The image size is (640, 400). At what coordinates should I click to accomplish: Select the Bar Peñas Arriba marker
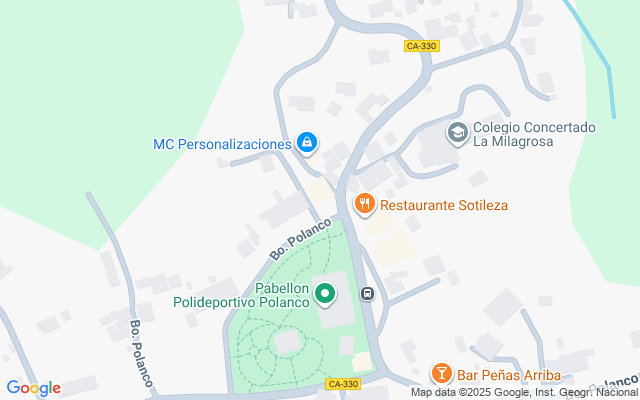point(441,374)
